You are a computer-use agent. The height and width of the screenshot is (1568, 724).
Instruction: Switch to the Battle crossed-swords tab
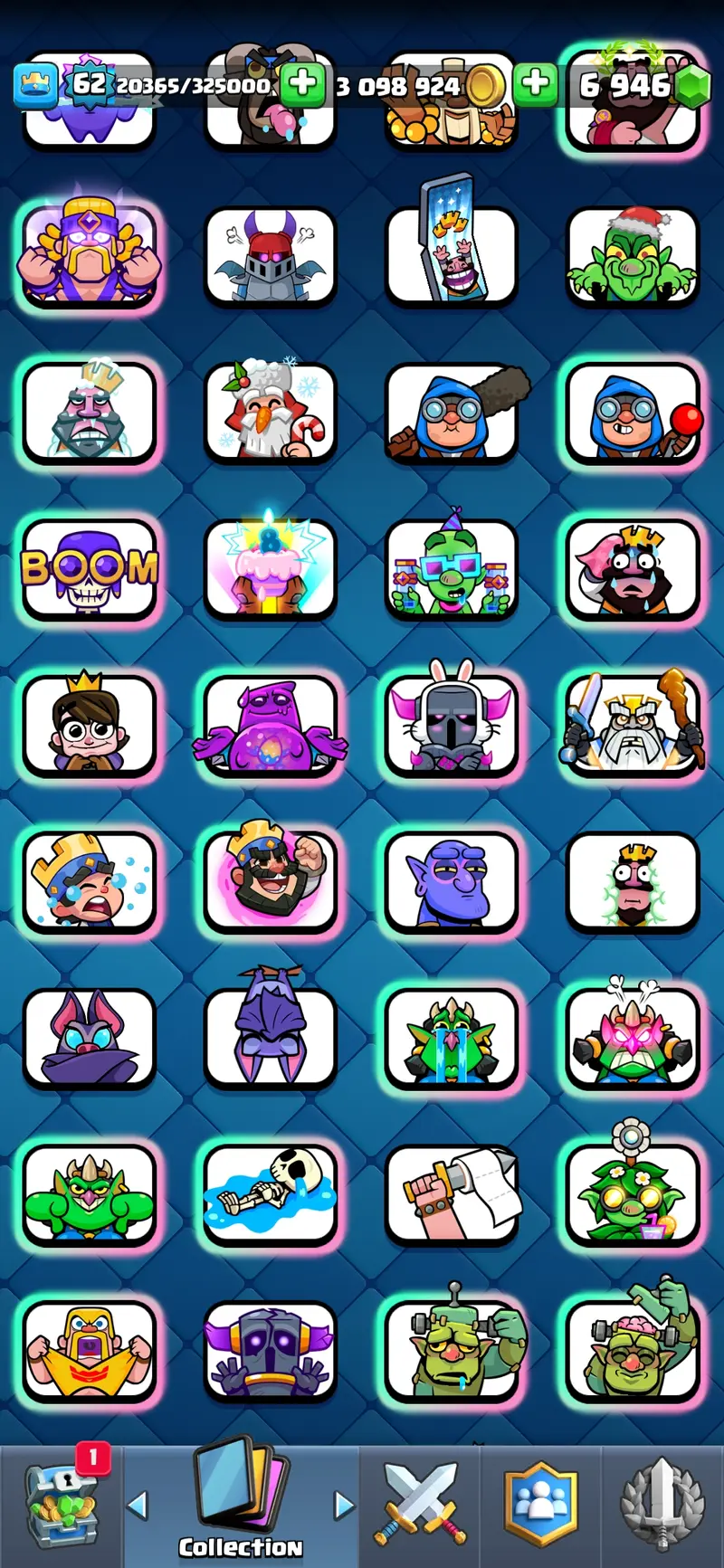420,1505
